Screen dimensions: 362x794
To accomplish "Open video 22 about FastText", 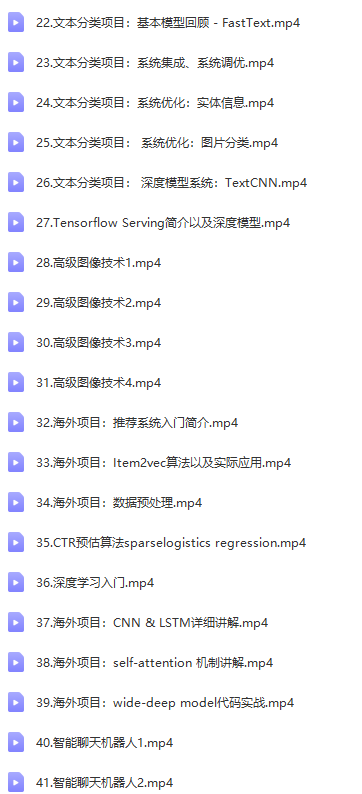I will tap(168, 23).
